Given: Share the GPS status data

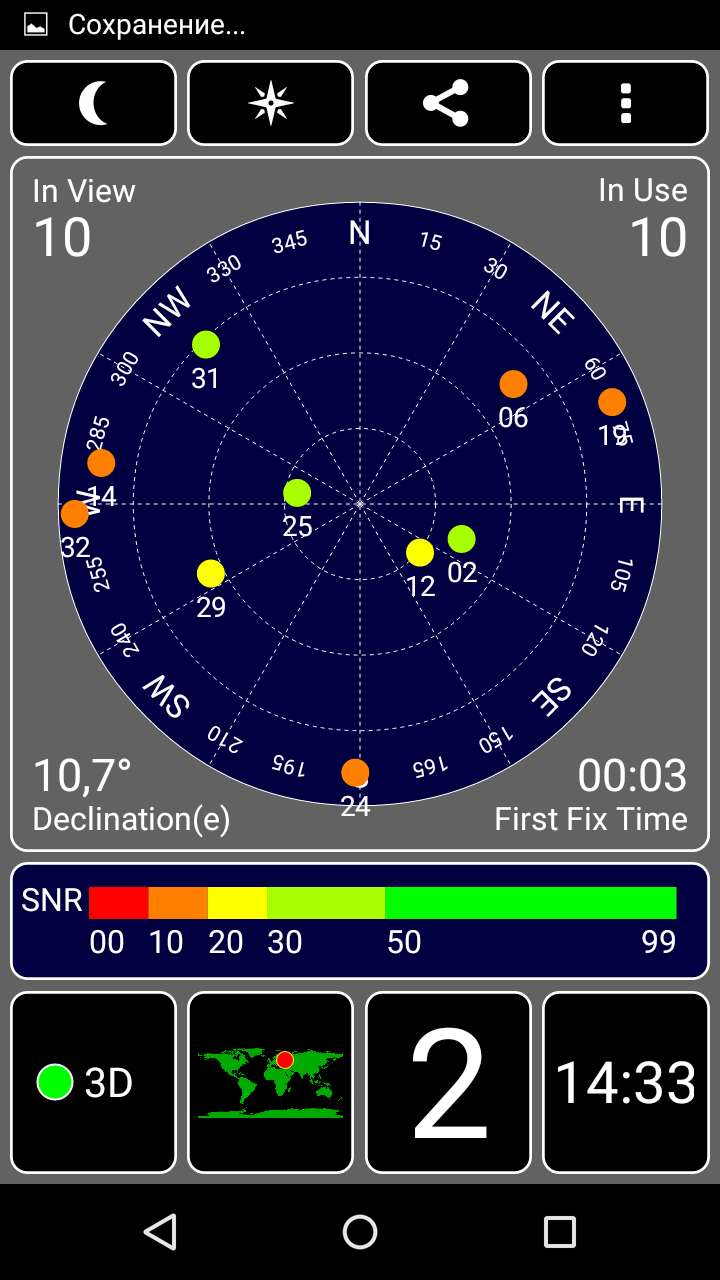Looking at the screenshot, I should pyautogui.click(x=448, y=103).
